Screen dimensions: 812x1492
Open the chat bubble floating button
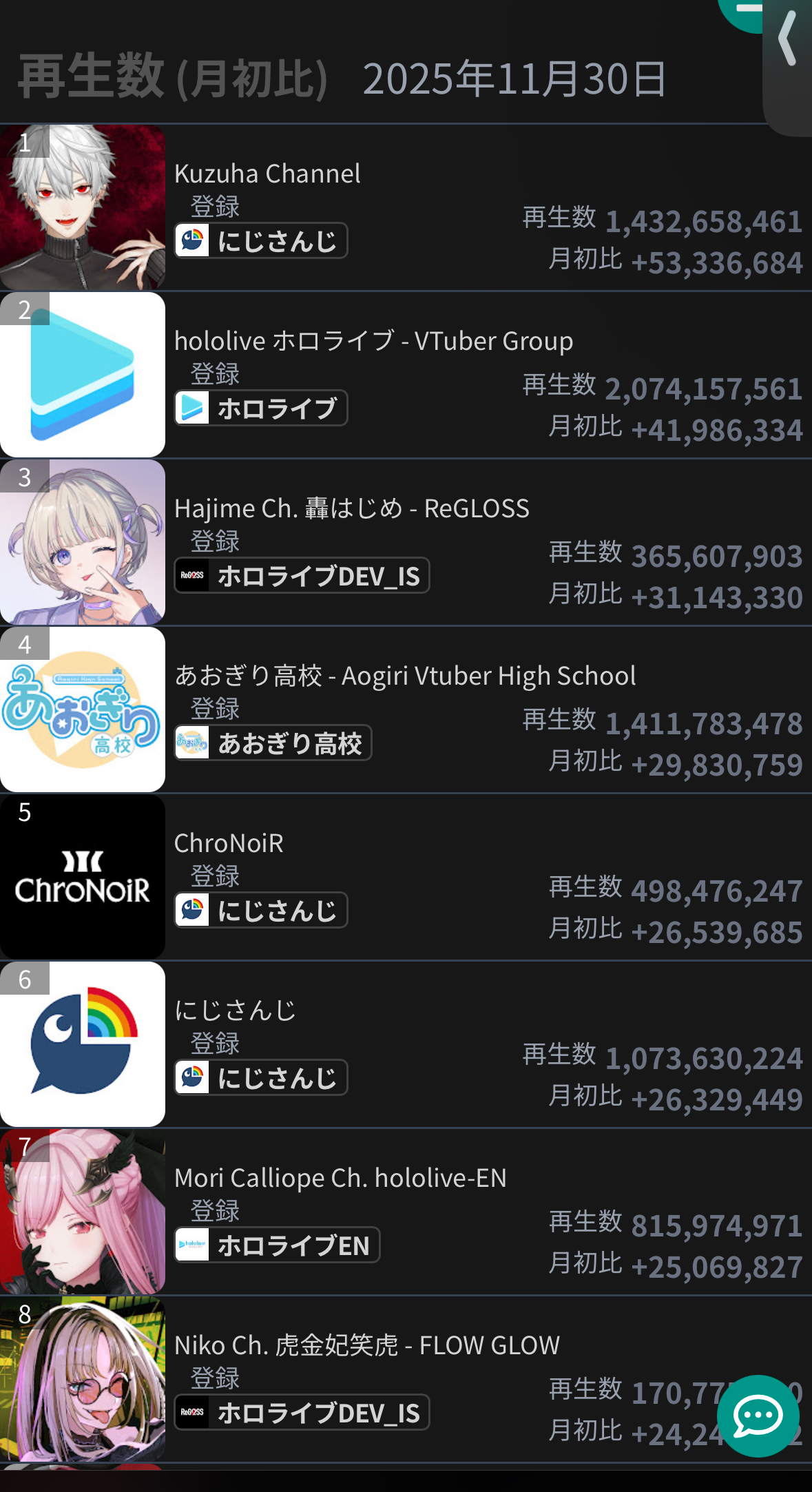(758, 1416)
